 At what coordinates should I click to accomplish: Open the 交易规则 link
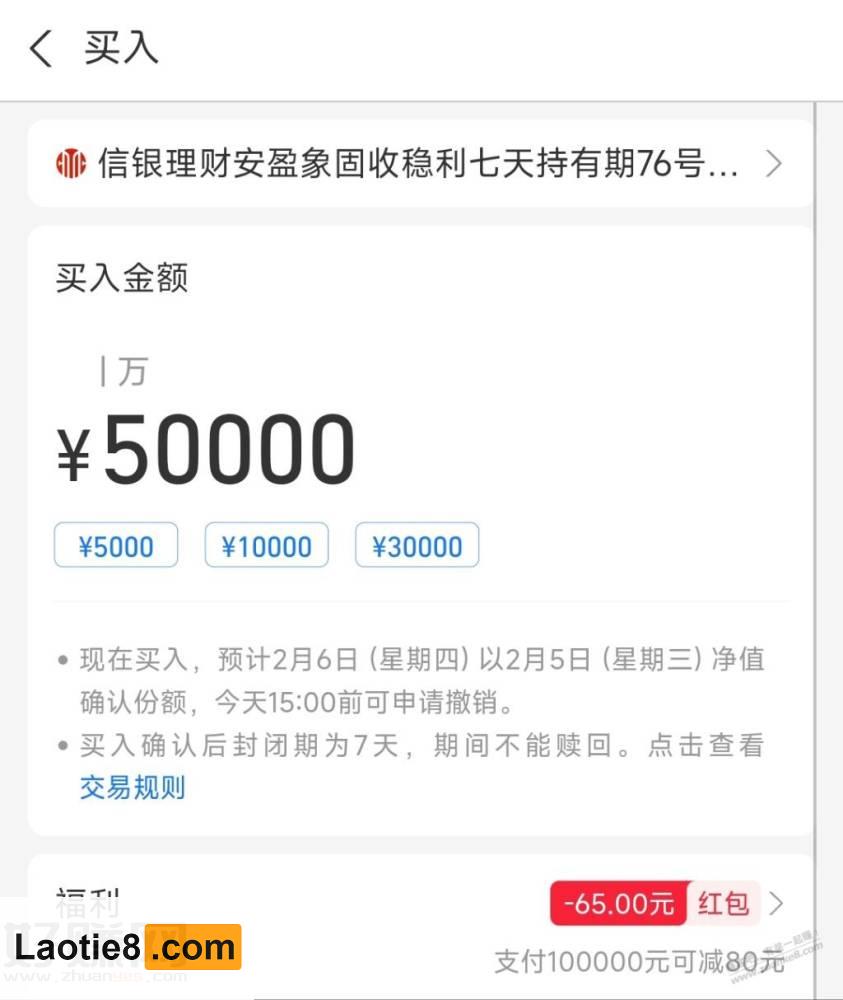(x=132, y=787)
